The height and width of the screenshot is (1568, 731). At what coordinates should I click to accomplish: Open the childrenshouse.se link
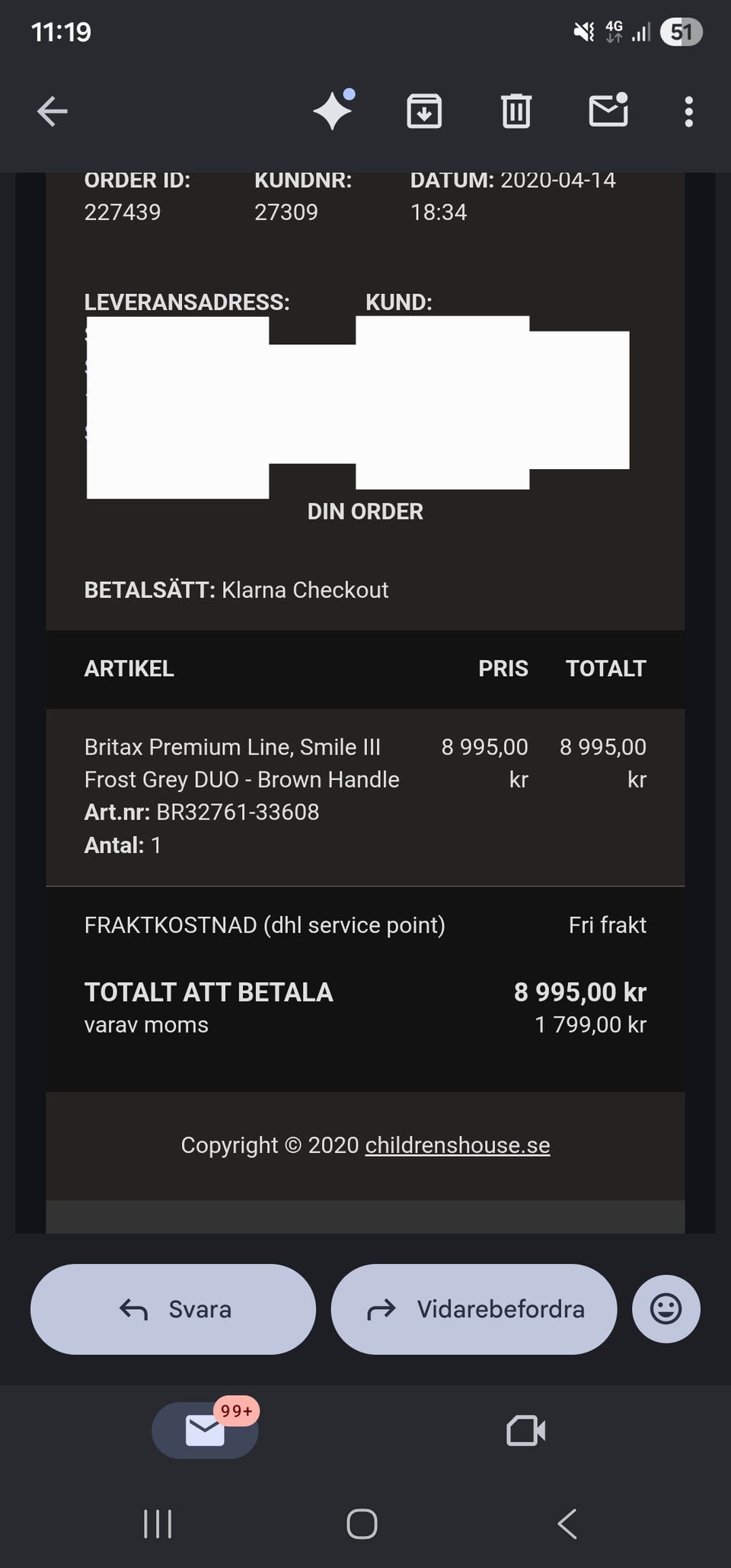coord(457,1145)
